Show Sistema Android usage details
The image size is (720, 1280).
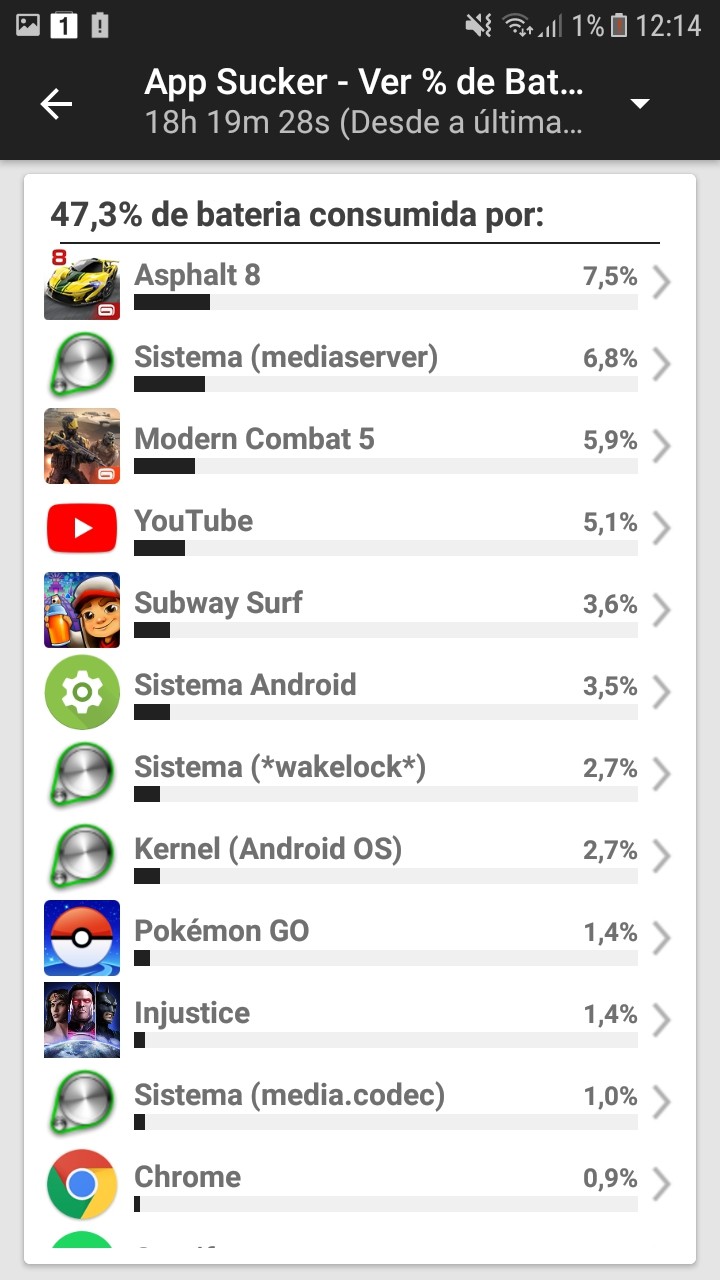tap(360, 694)
